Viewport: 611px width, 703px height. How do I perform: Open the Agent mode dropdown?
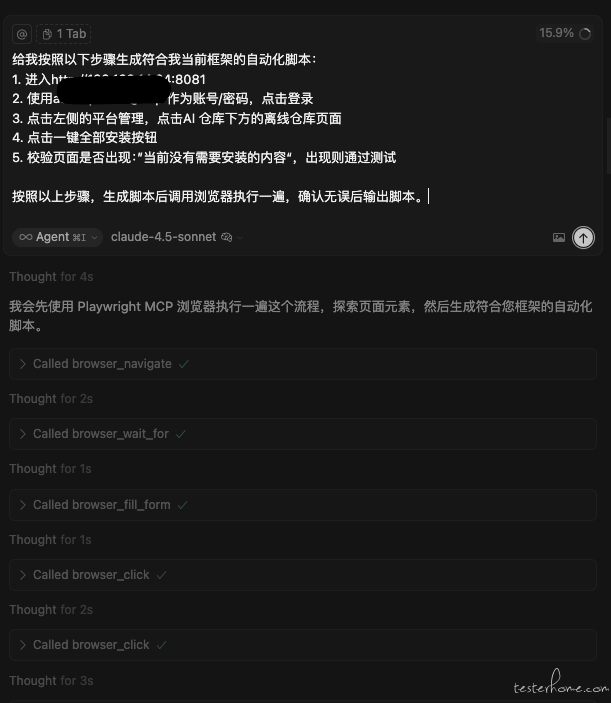click(57, 237)
